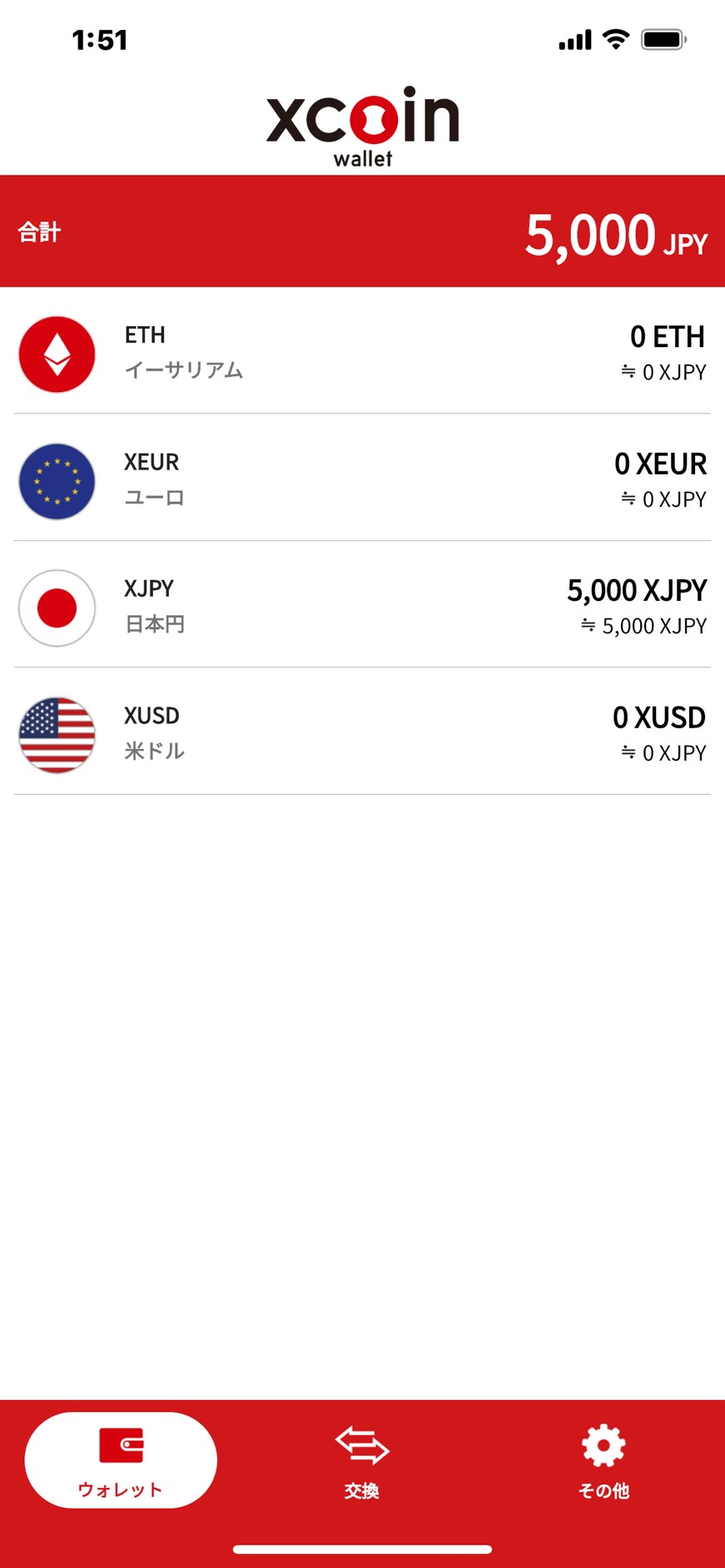Open the ETH イーサリアム wallet row
Screen dimensions: 725x1568
tap(362, 353)
